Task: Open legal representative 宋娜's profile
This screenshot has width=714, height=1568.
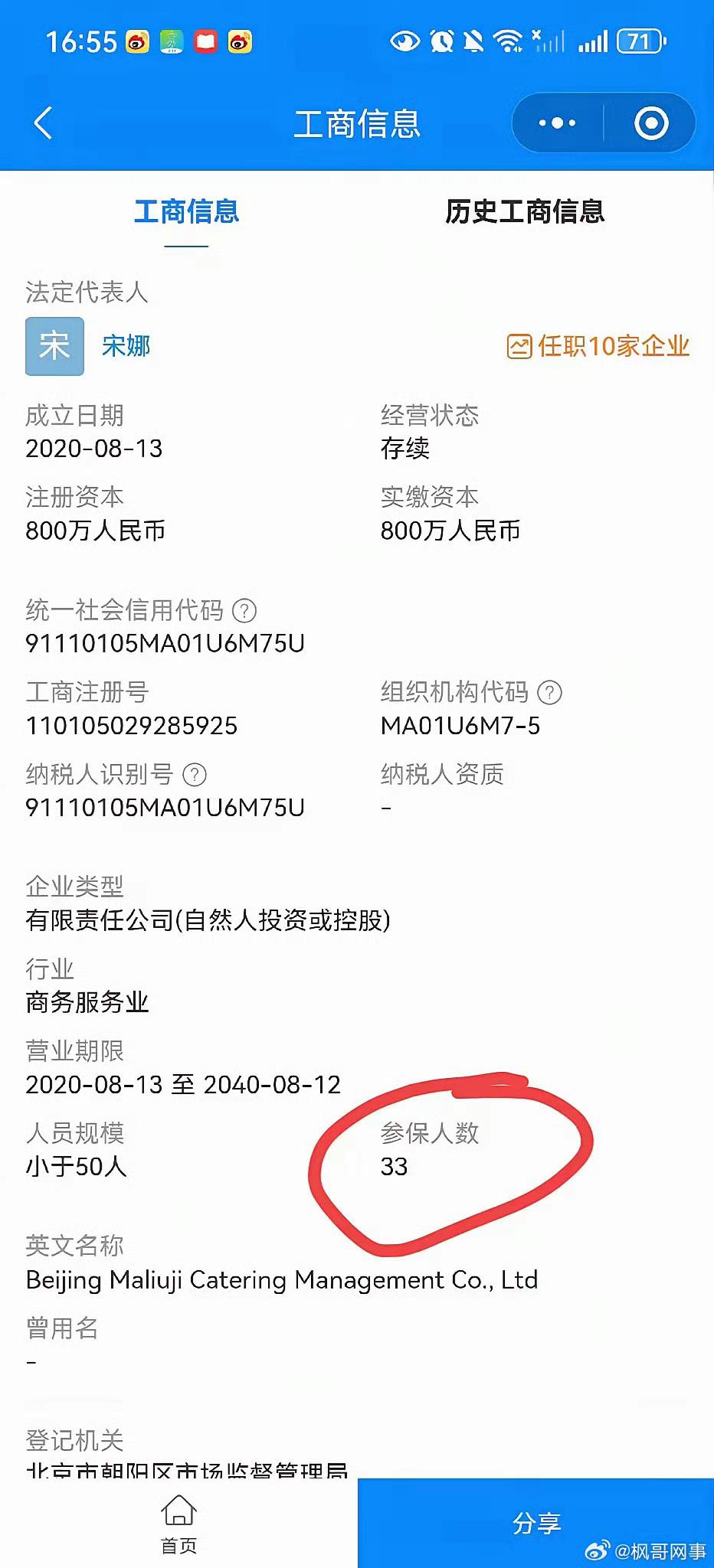Action: (126, 346)
